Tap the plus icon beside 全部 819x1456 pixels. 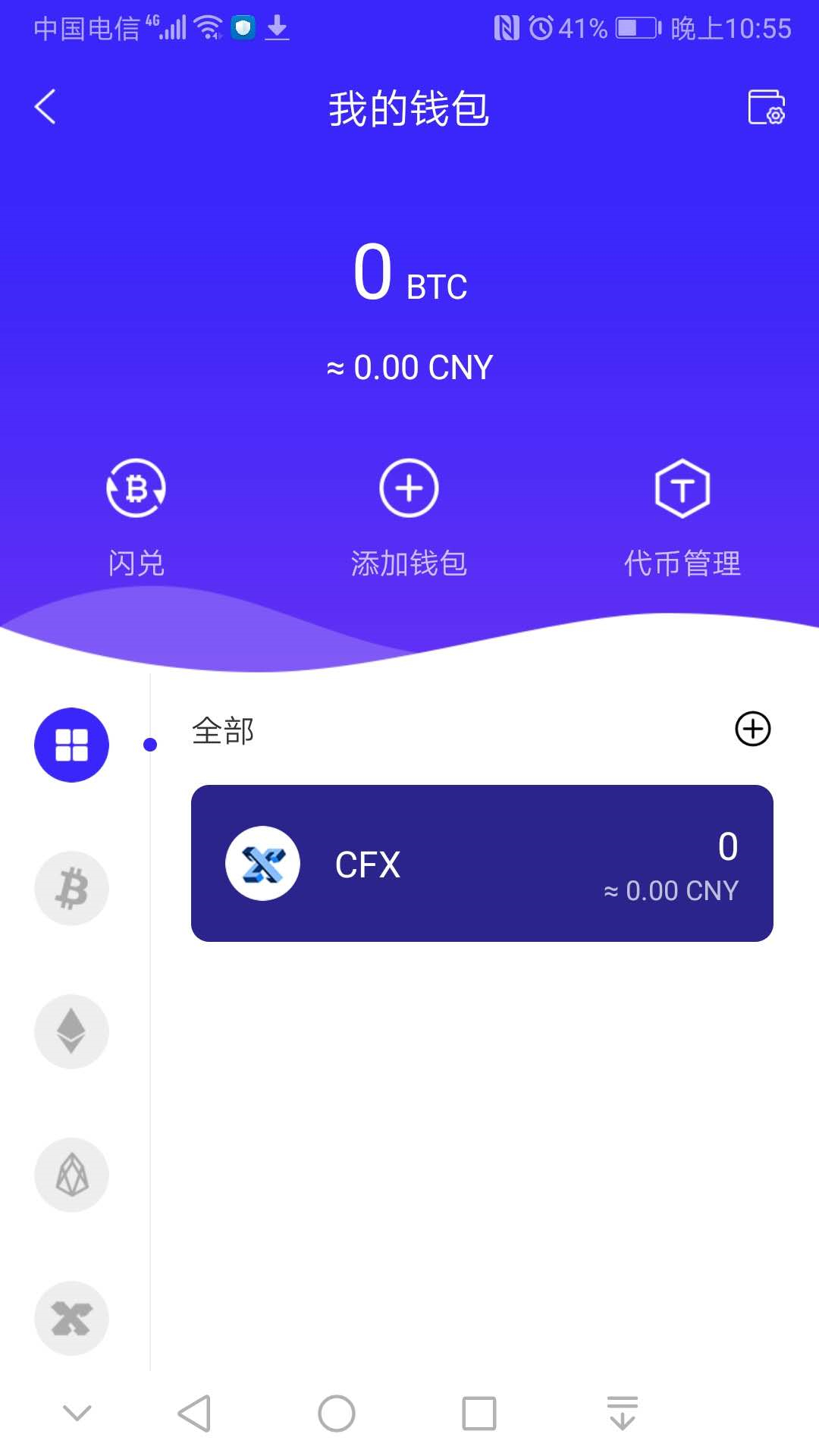pos(753,729)
